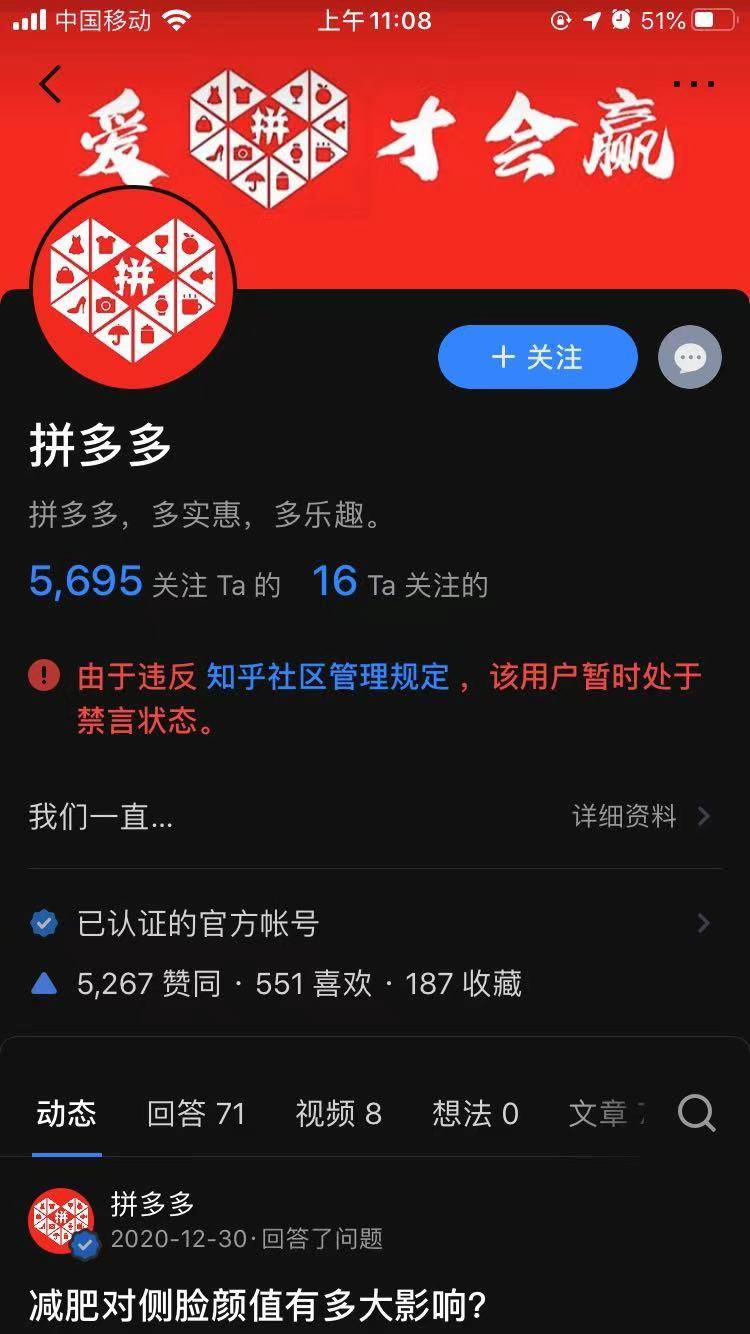Click the 拼多多 profile avatar
Viewport: 750px width, 1334px height.
pos(134,288)
